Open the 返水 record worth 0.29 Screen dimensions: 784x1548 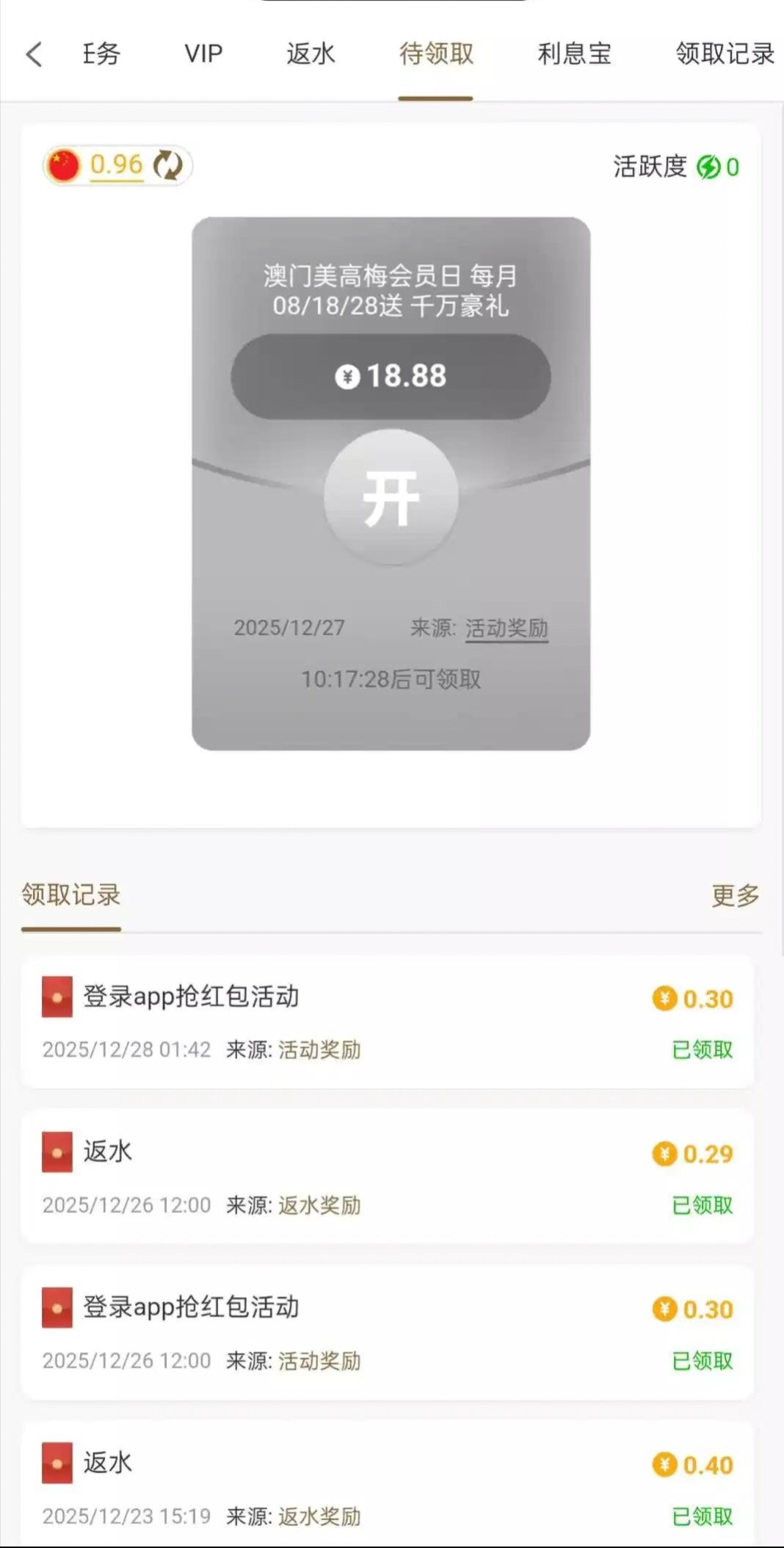(x=388, y=1177)
